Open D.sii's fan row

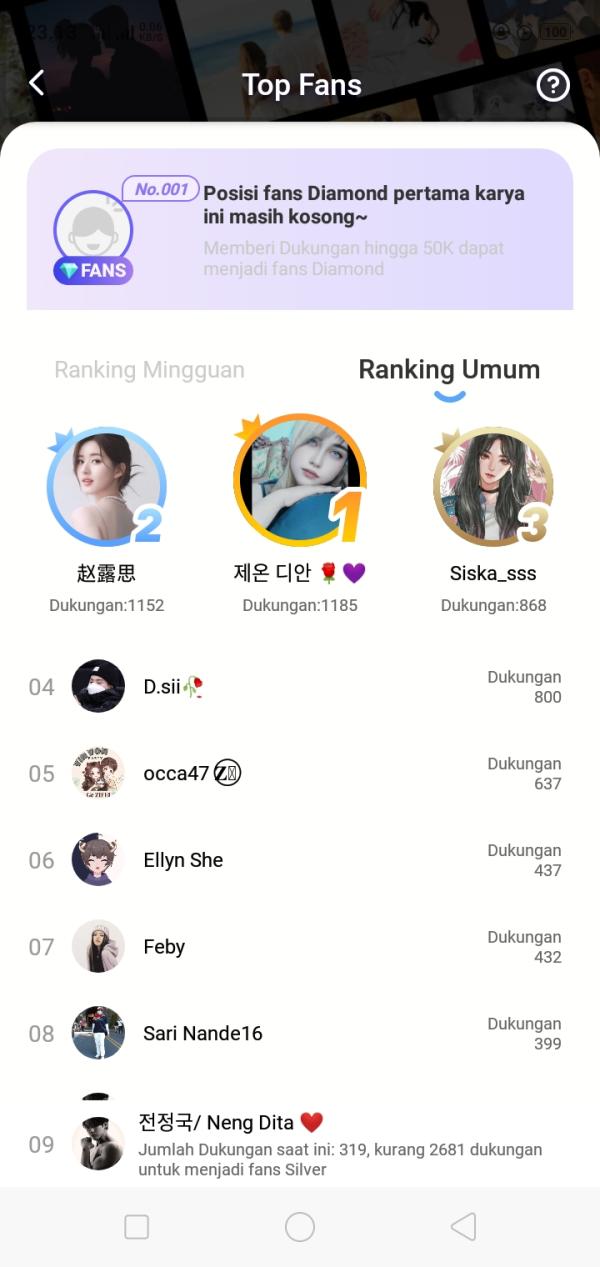point(300,687)
